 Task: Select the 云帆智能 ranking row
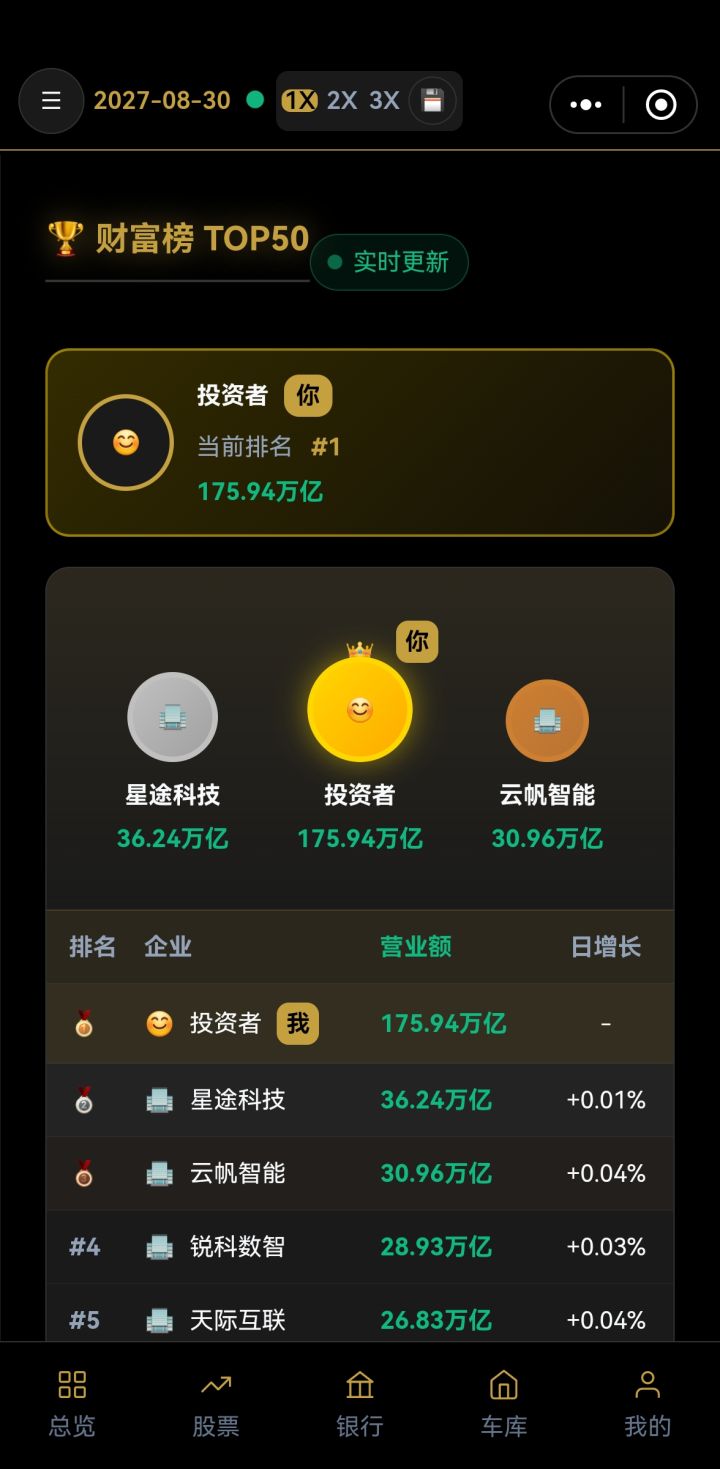click(237, 1173)
